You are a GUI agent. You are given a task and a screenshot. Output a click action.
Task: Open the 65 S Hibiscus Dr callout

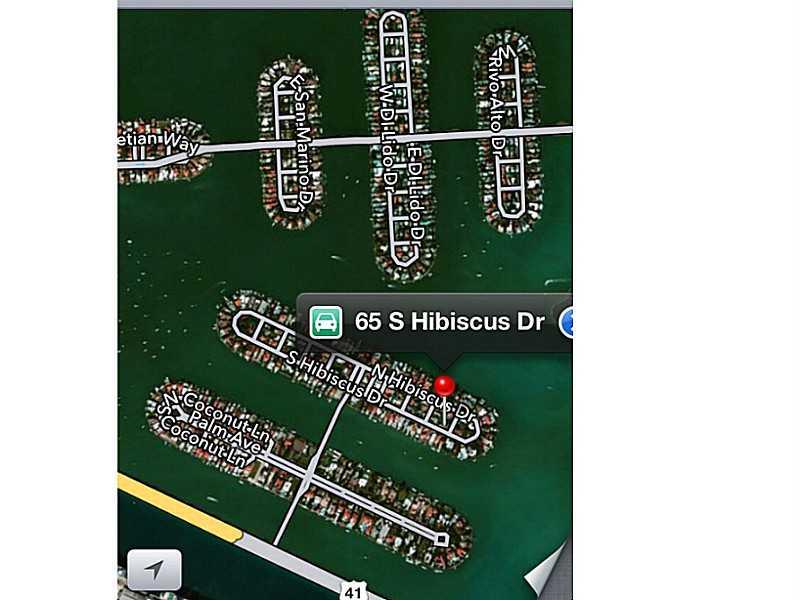pos(449,323)
